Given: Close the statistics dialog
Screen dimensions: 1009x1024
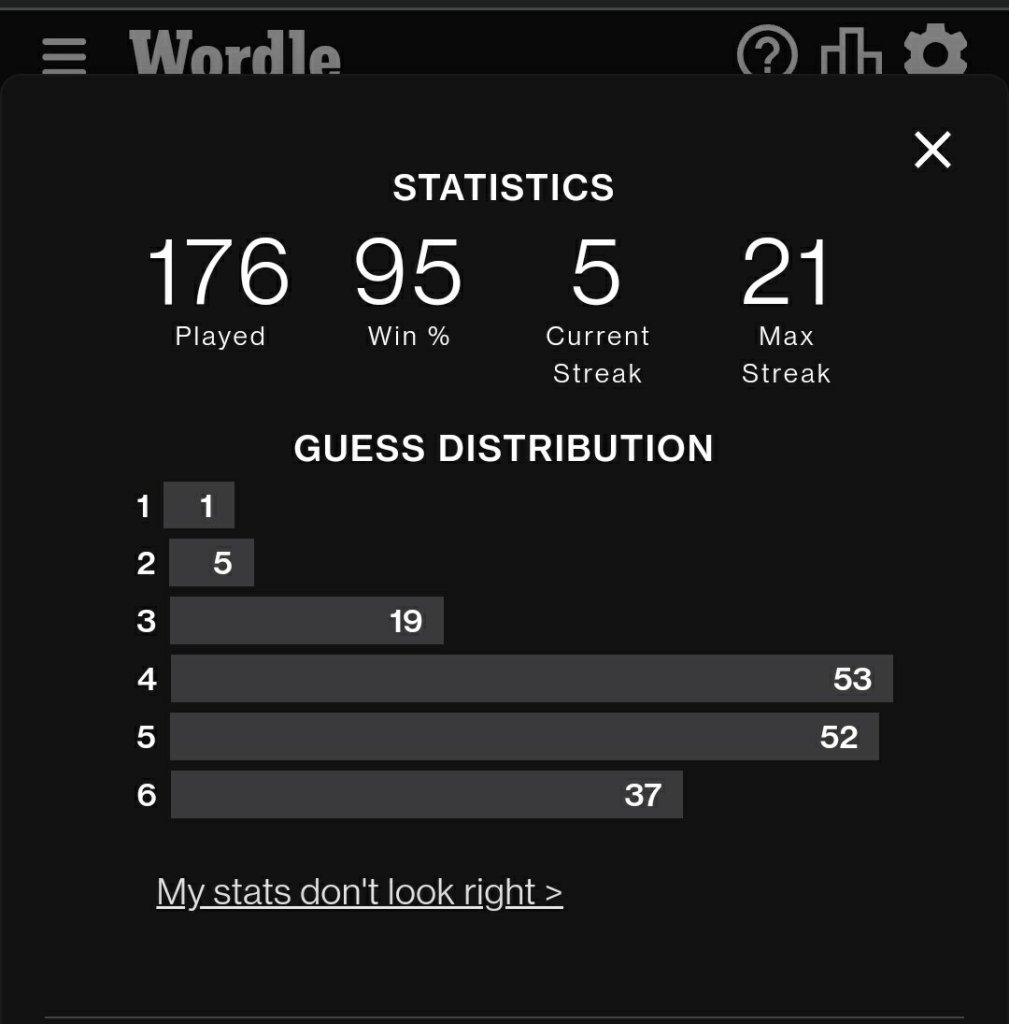Looking at the screenshot, I should (x=932, y=150).
